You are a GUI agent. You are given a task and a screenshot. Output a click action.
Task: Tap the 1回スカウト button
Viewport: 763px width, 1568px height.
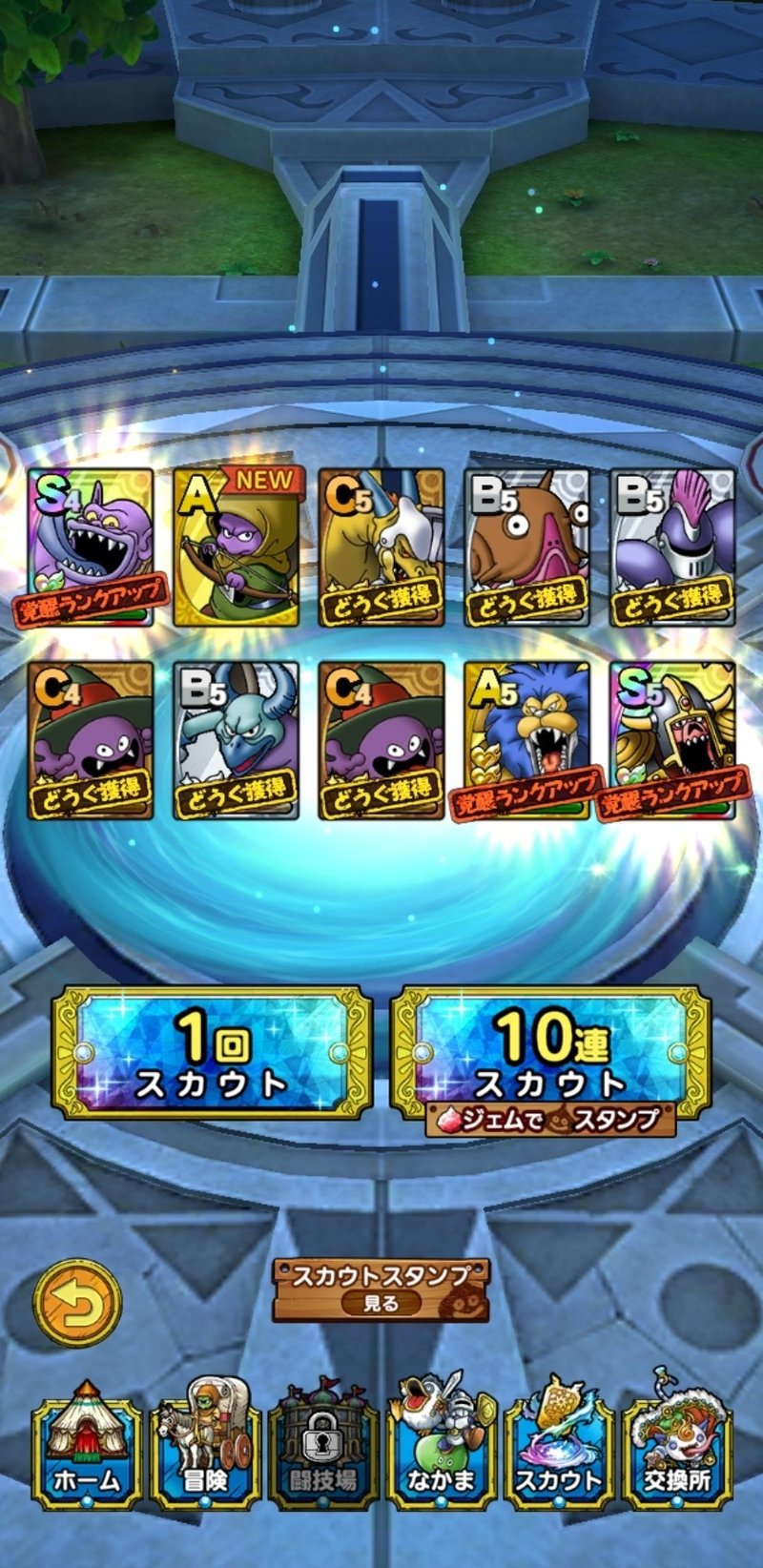click(x=212, y=1052)
